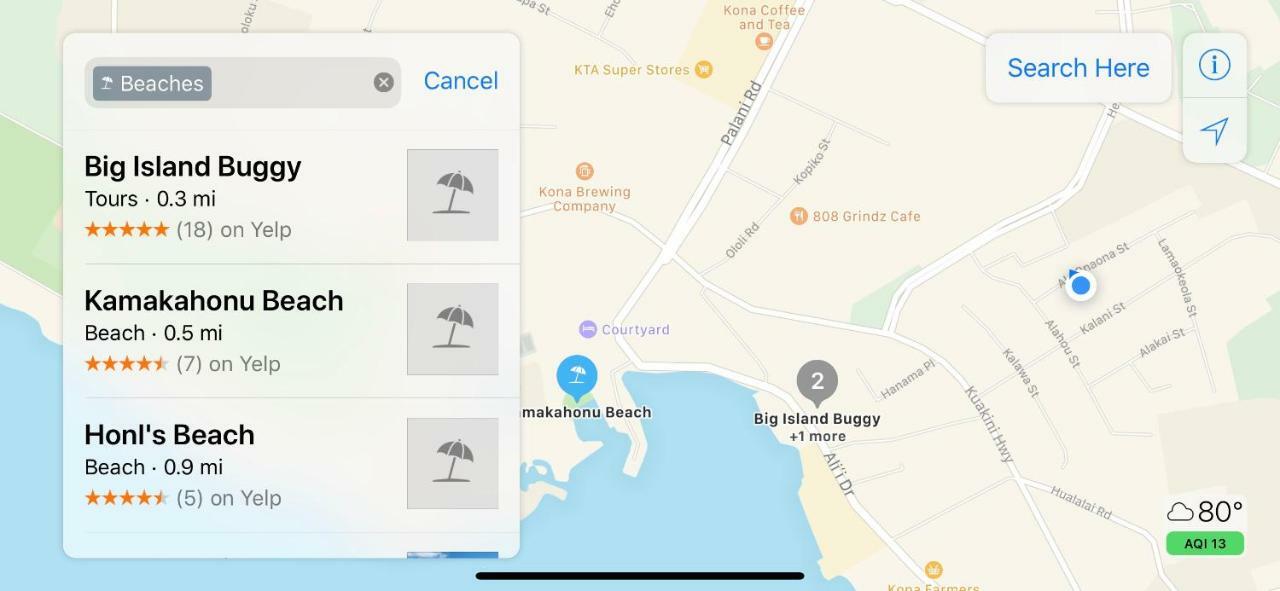The image size is (1280, 591).
Task: Open the clustered pin with 2 places
Action: click(x=817, y=382)
